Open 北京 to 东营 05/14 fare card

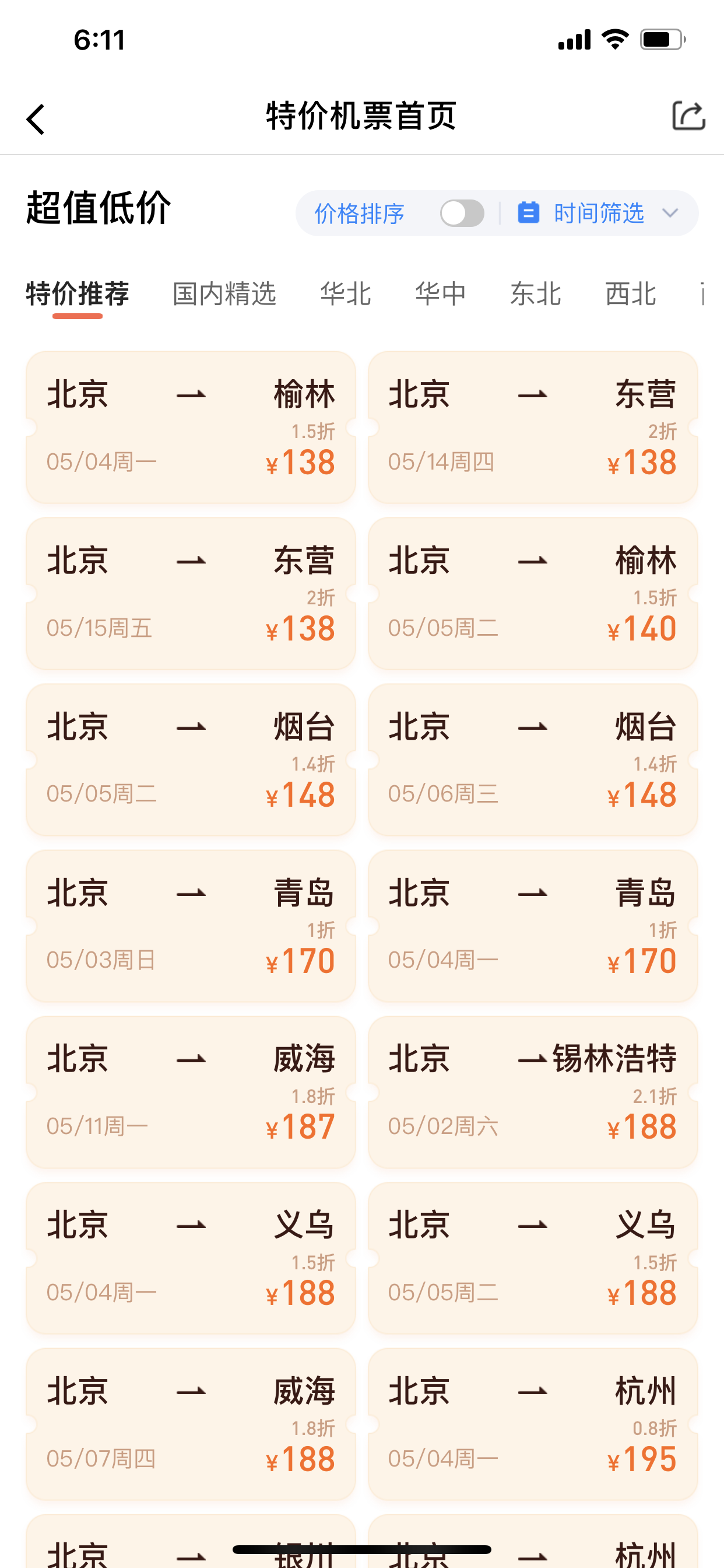click(532, 428)
